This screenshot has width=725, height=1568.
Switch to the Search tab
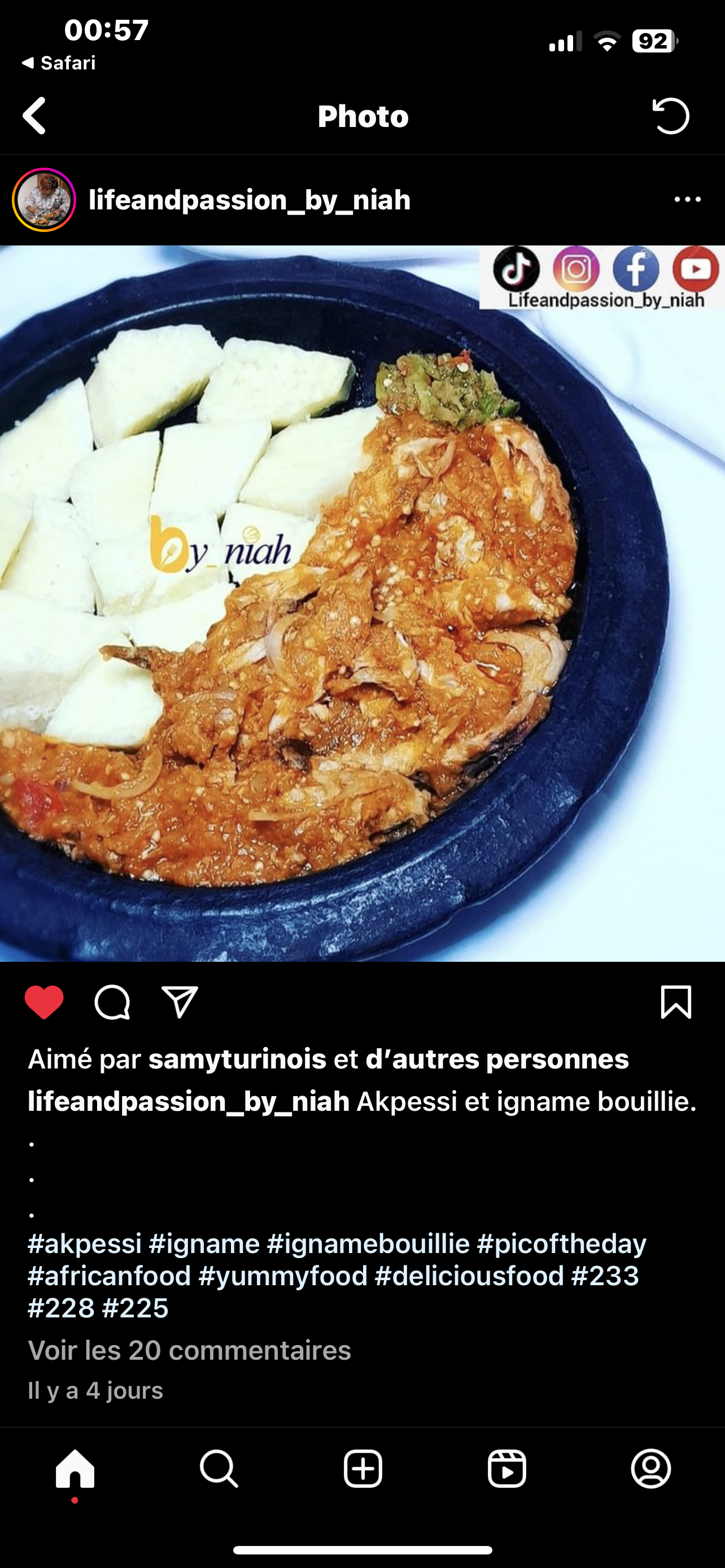tap(219, 1469)
